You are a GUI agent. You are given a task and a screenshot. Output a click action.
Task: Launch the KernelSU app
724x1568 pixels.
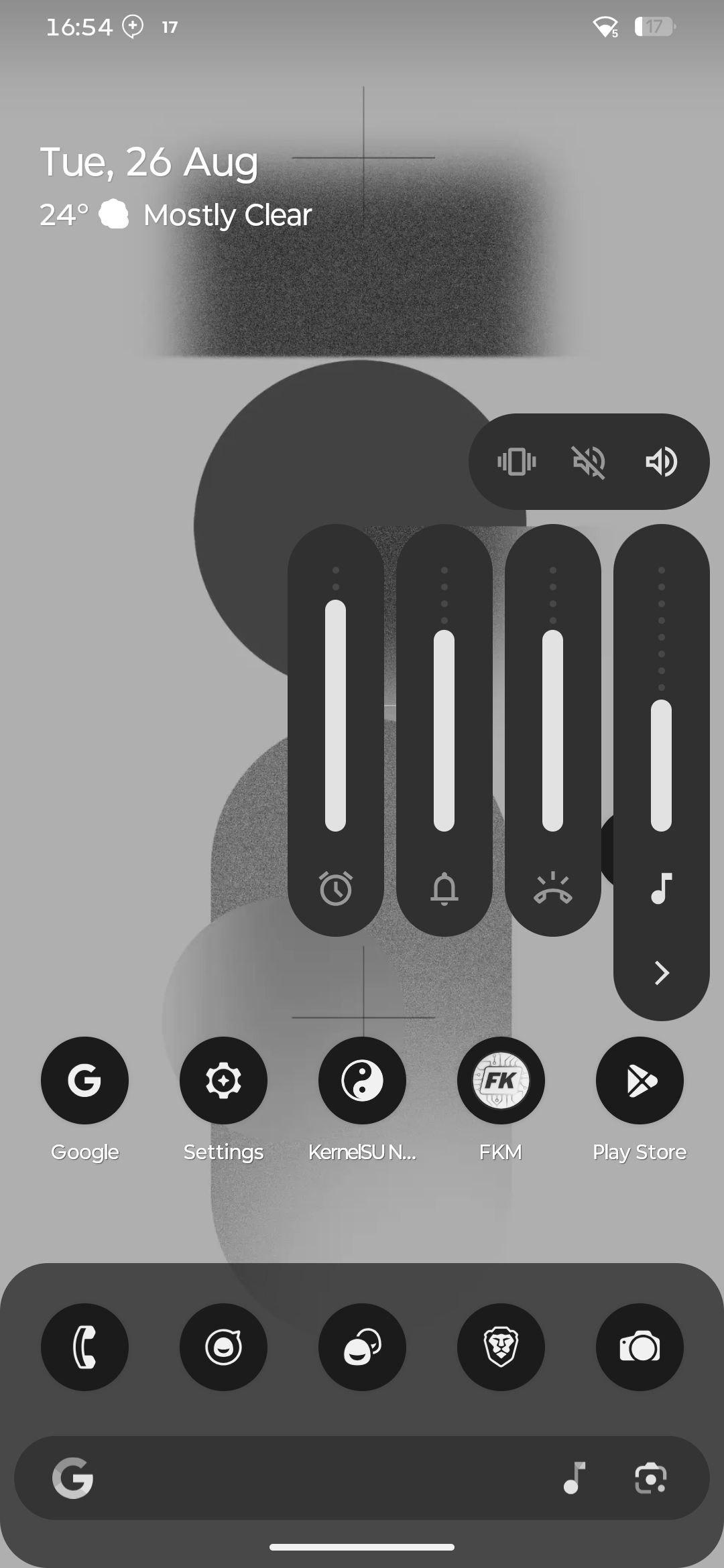[362, 1080]
